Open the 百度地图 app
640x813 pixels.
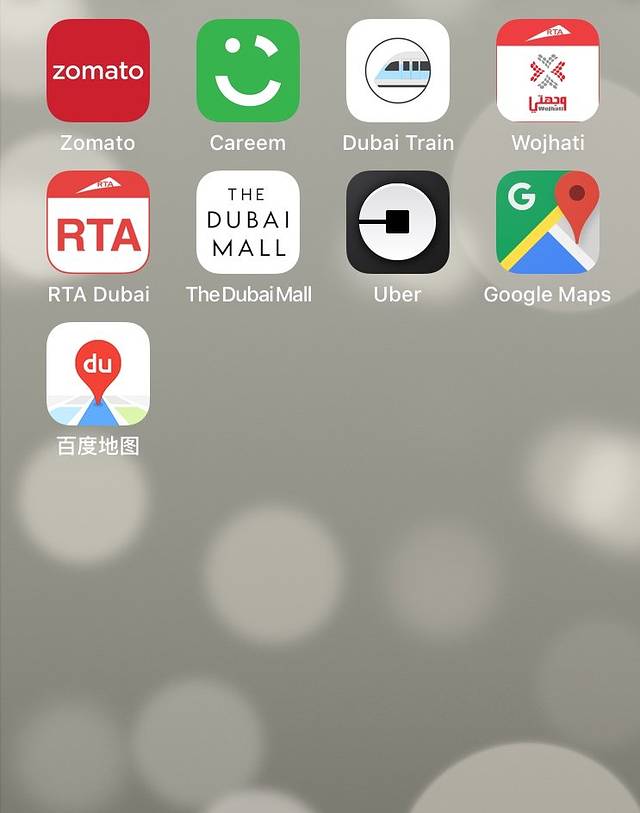(x=98, y=373)
